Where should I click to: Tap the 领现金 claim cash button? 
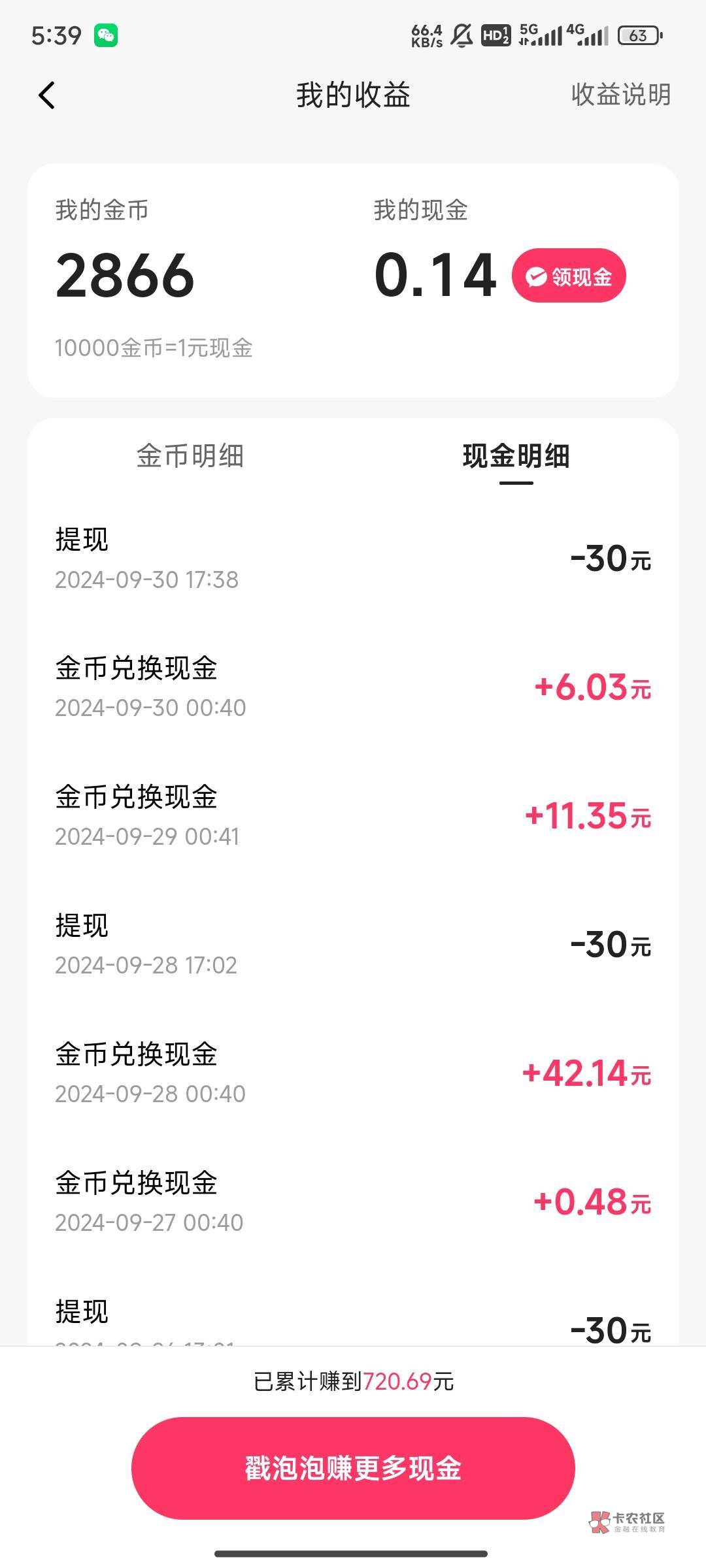click(x=569, y=276)
